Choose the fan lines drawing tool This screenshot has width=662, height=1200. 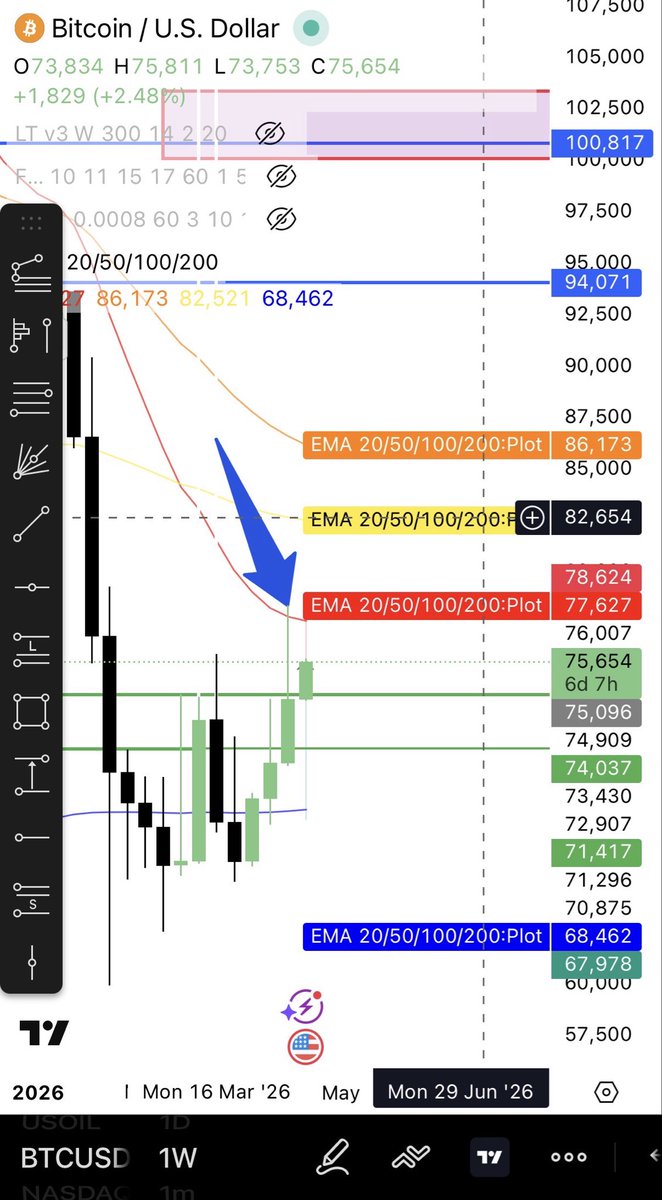click(x=31, y=461)
